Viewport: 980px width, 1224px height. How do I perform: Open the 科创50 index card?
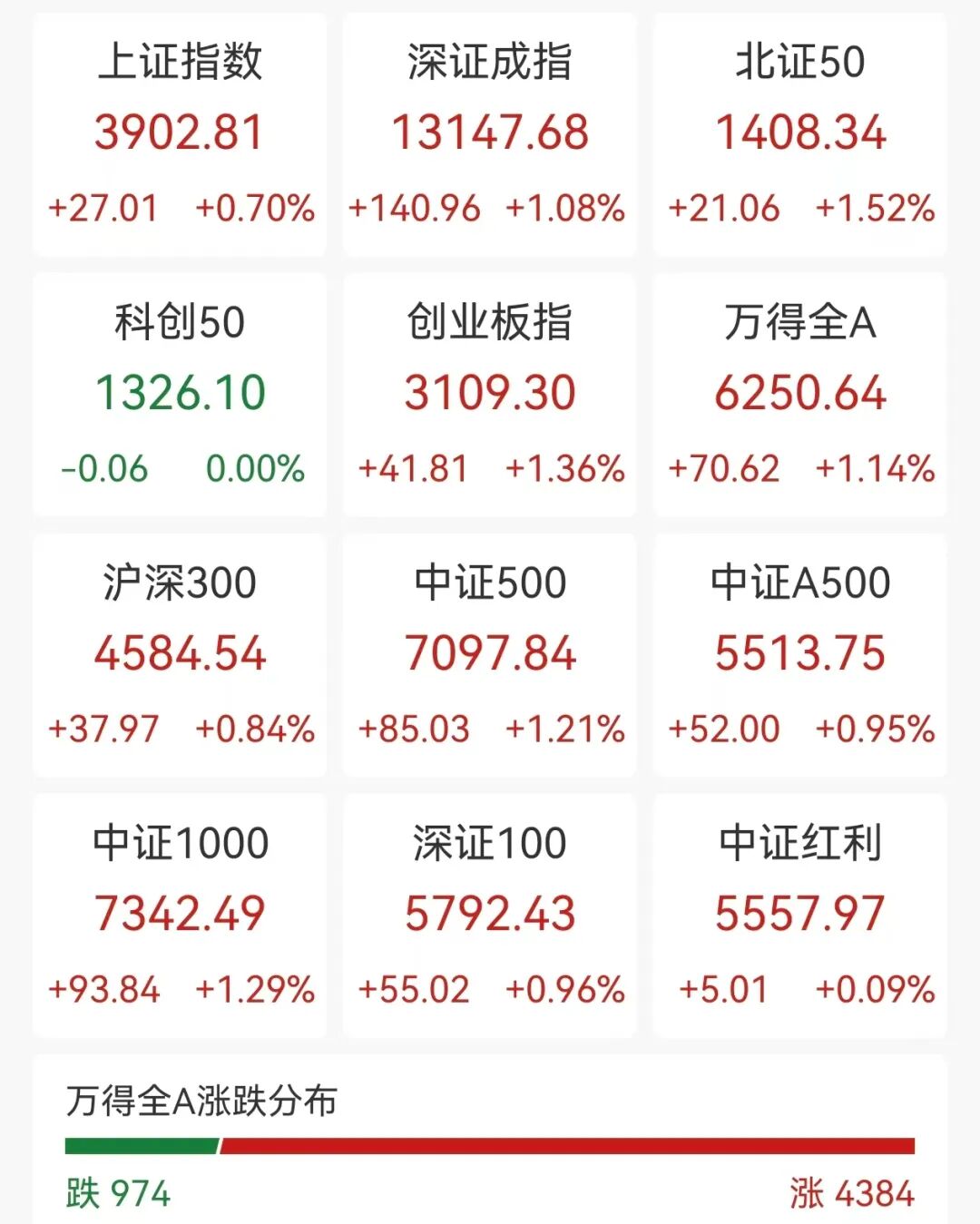pyautogui.click(x=180, y=395)
